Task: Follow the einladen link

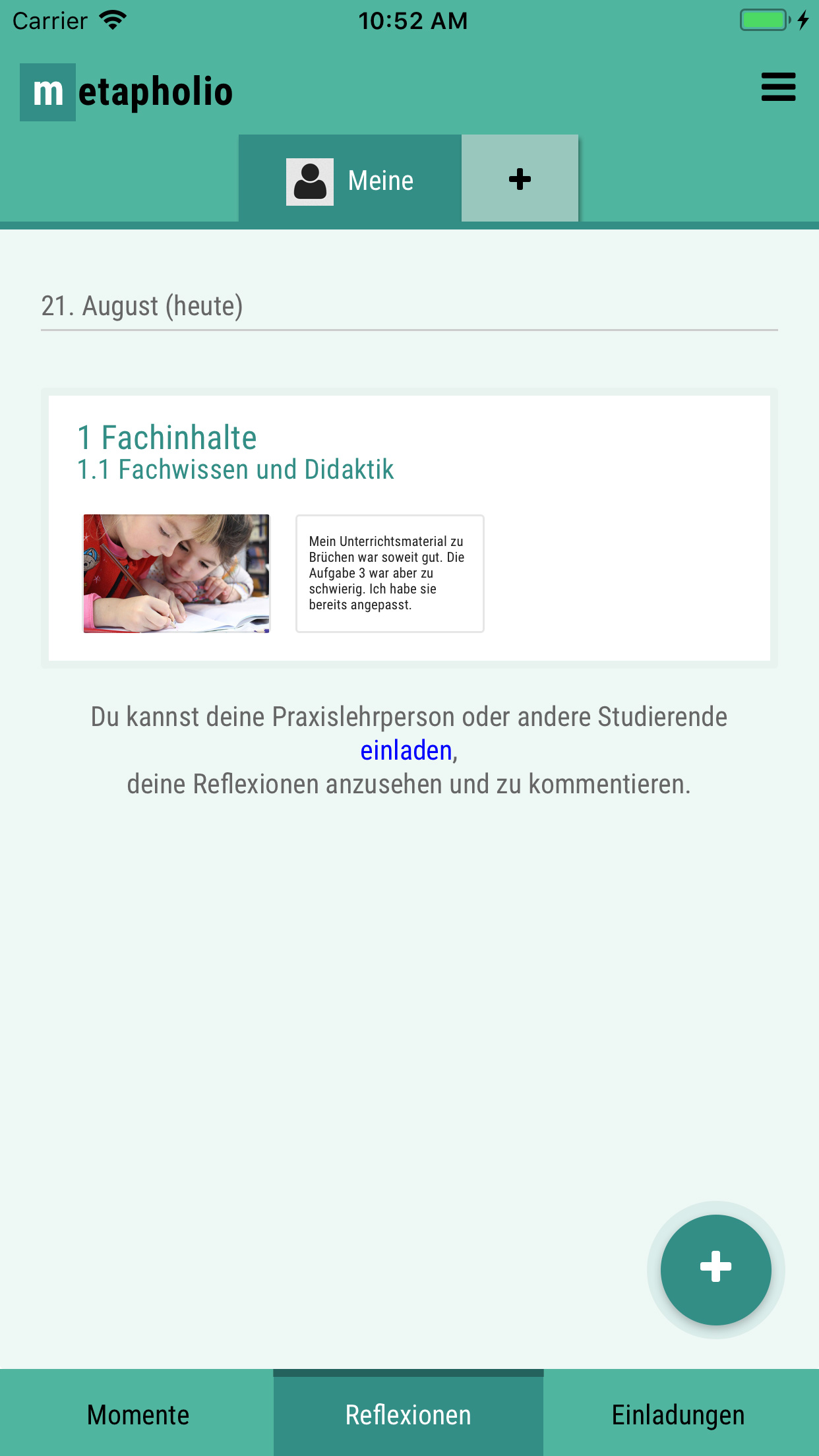Action: click(x=406, y=750)
